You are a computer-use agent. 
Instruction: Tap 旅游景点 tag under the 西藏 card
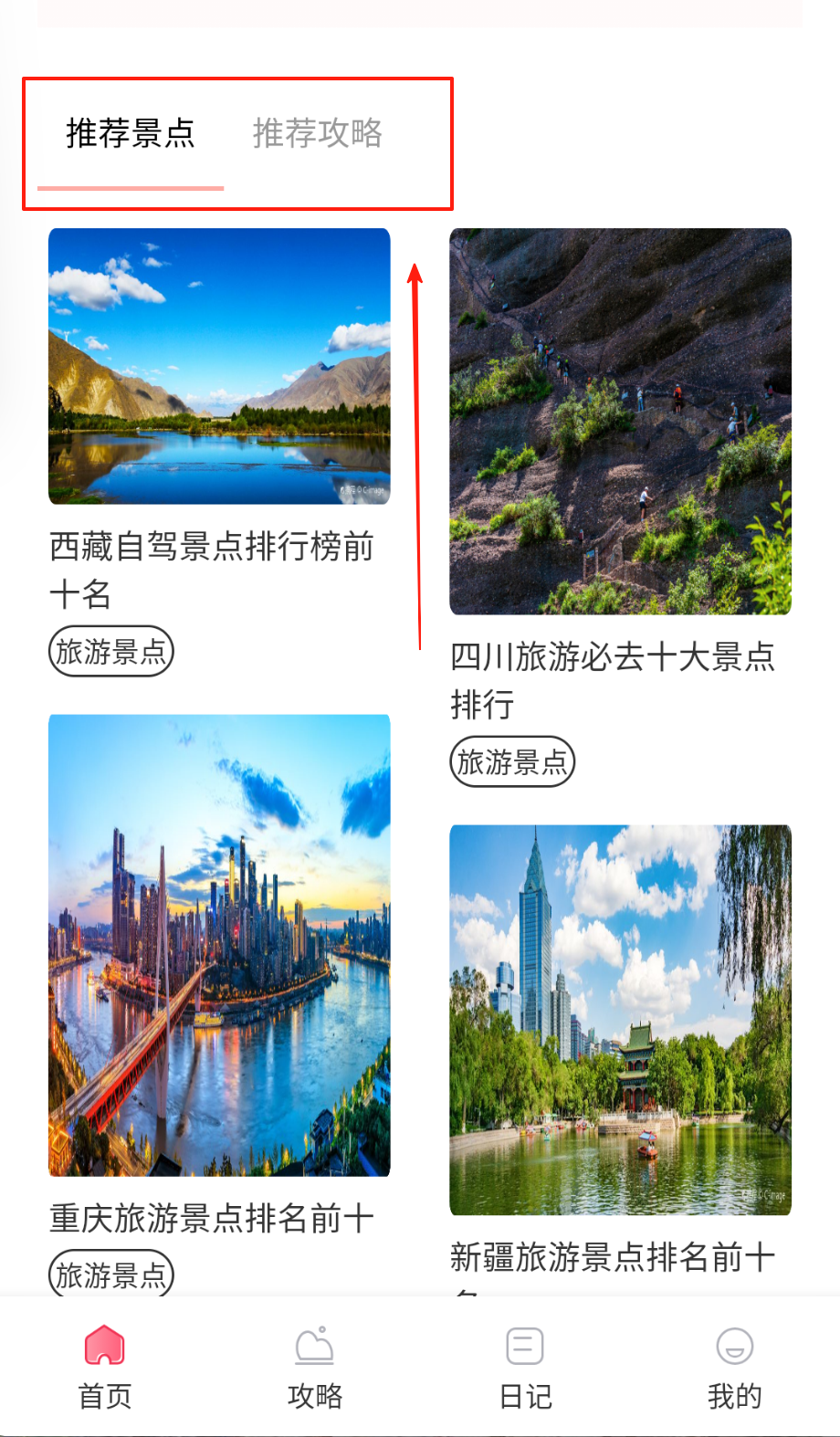[110, 652]
